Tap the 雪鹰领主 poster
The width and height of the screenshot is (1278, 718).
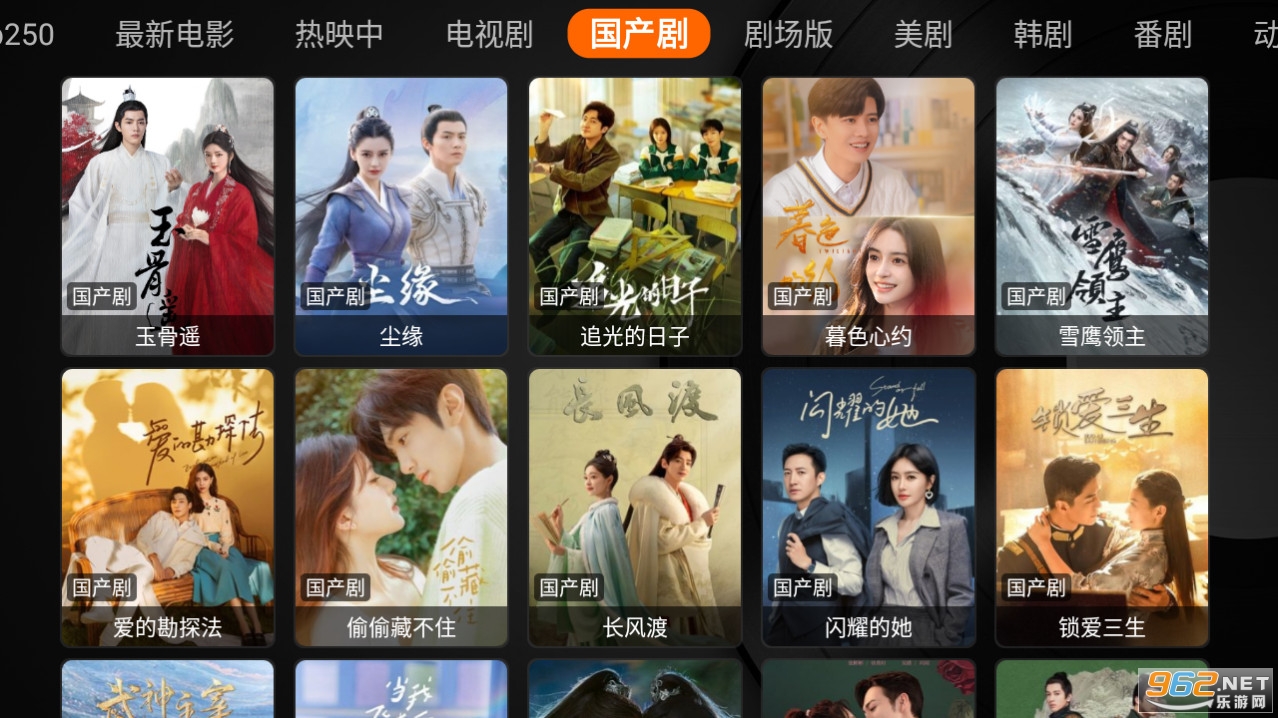click(1102, 215)
